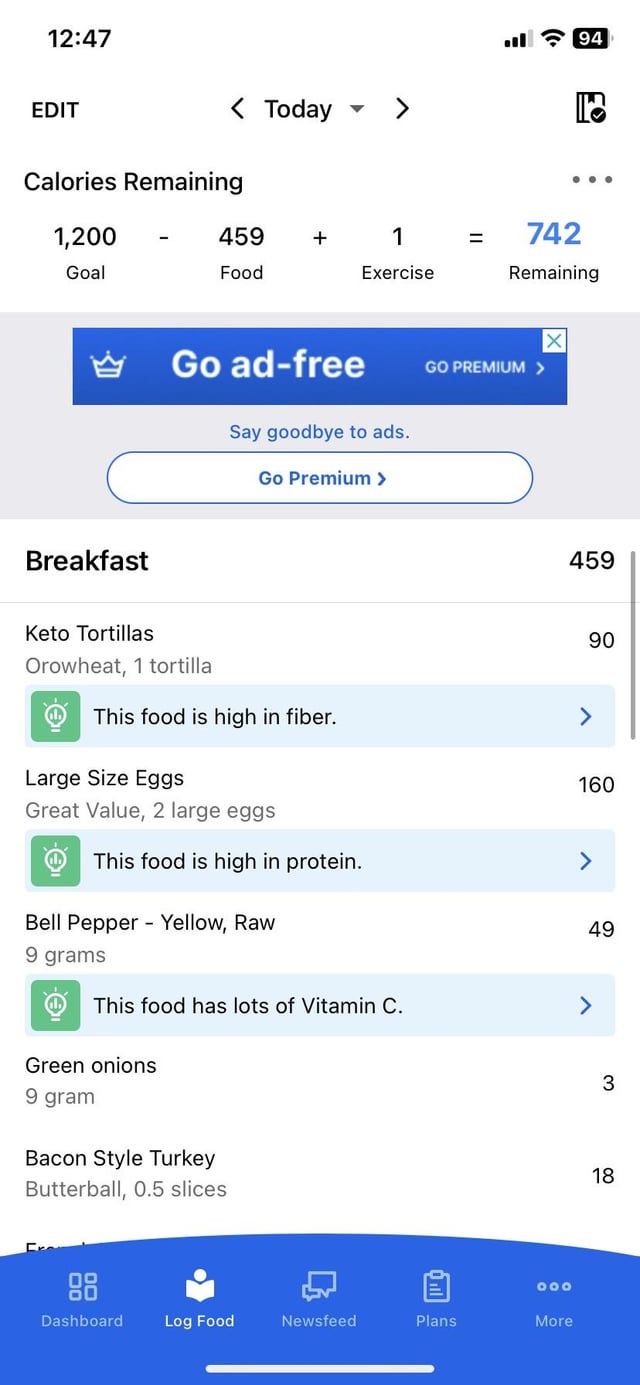Tap the Go Premium button

[x=320, y=478]
